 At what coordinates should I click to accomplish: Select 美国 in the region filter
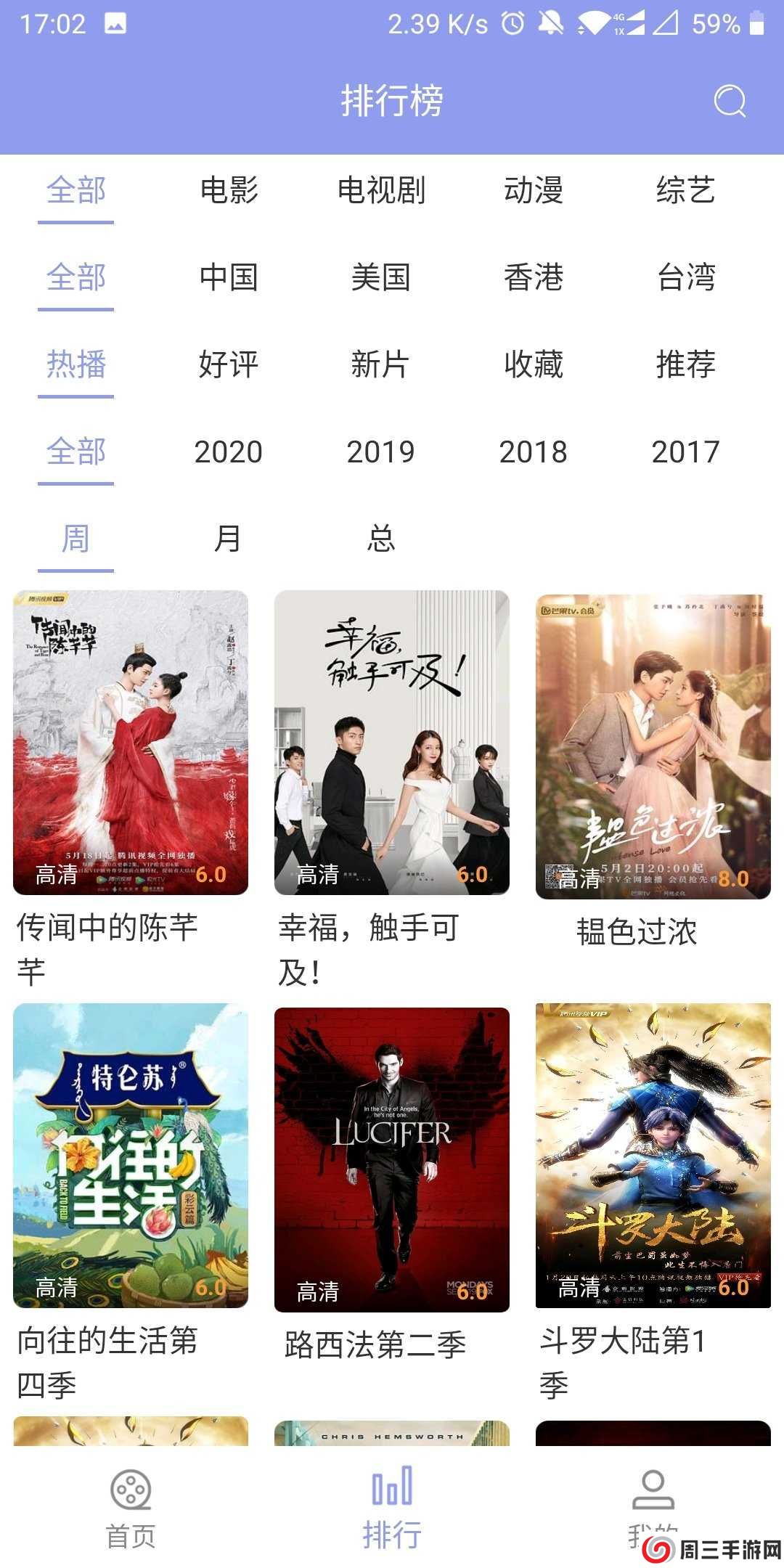click(x=380, y=277)
